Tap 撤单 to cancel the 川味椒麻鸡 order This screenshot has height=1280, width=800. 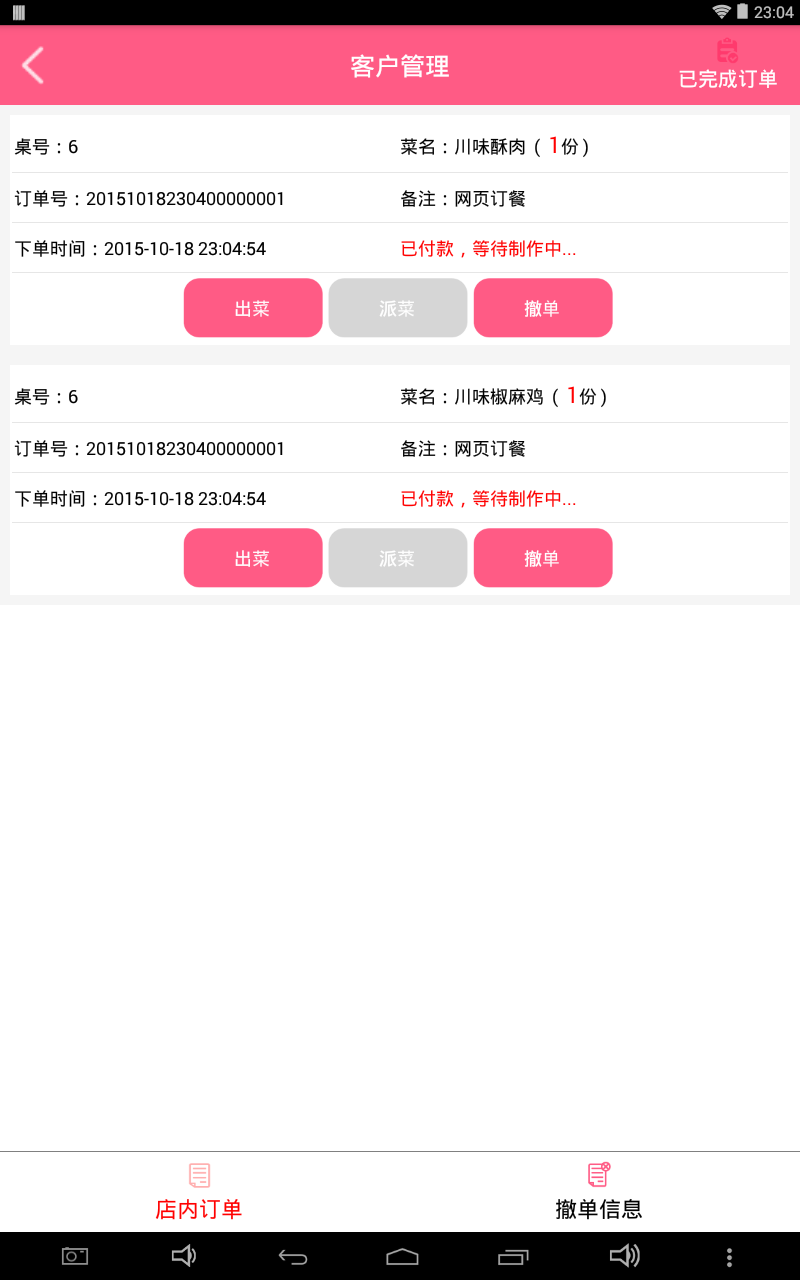tap(542, 558)
